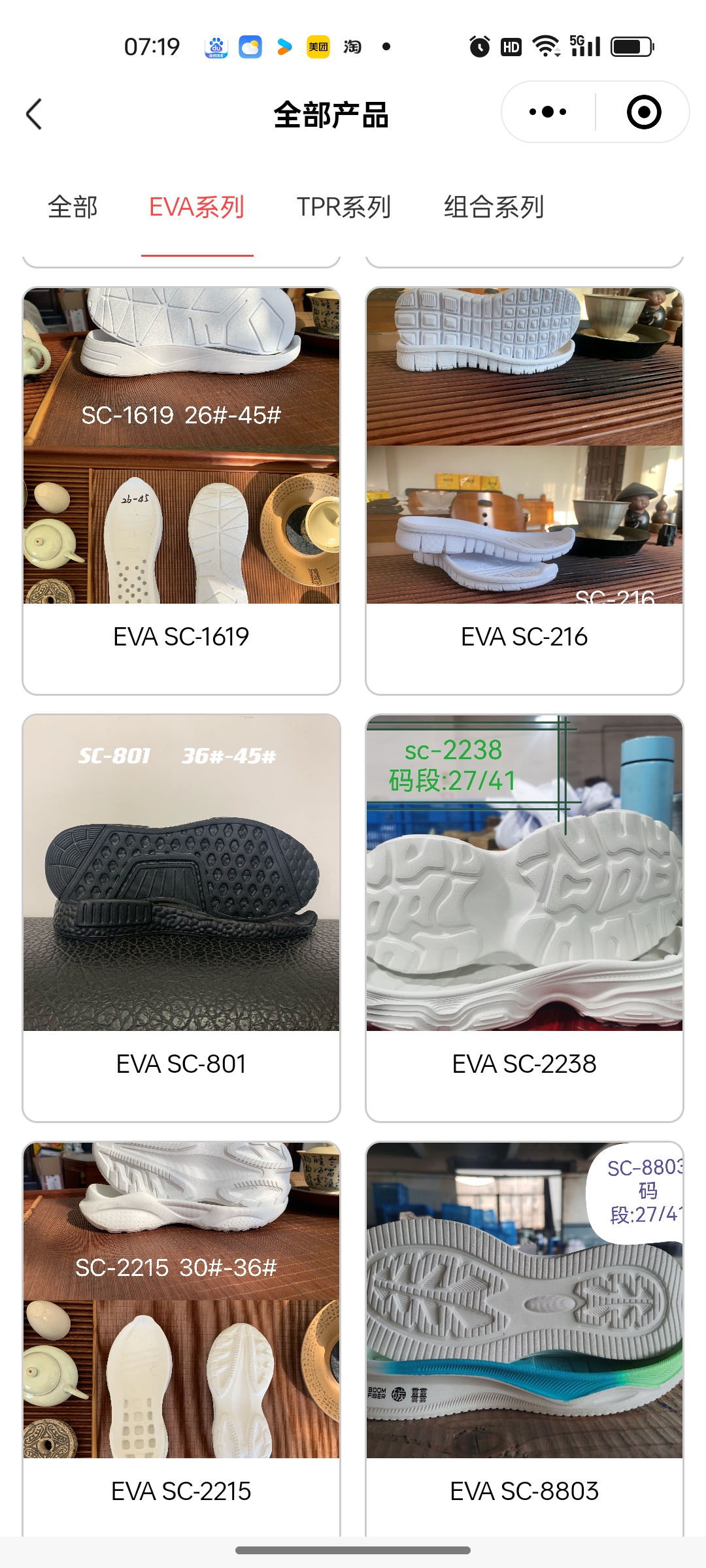Open the mini program more options menu

pos(548,112)
